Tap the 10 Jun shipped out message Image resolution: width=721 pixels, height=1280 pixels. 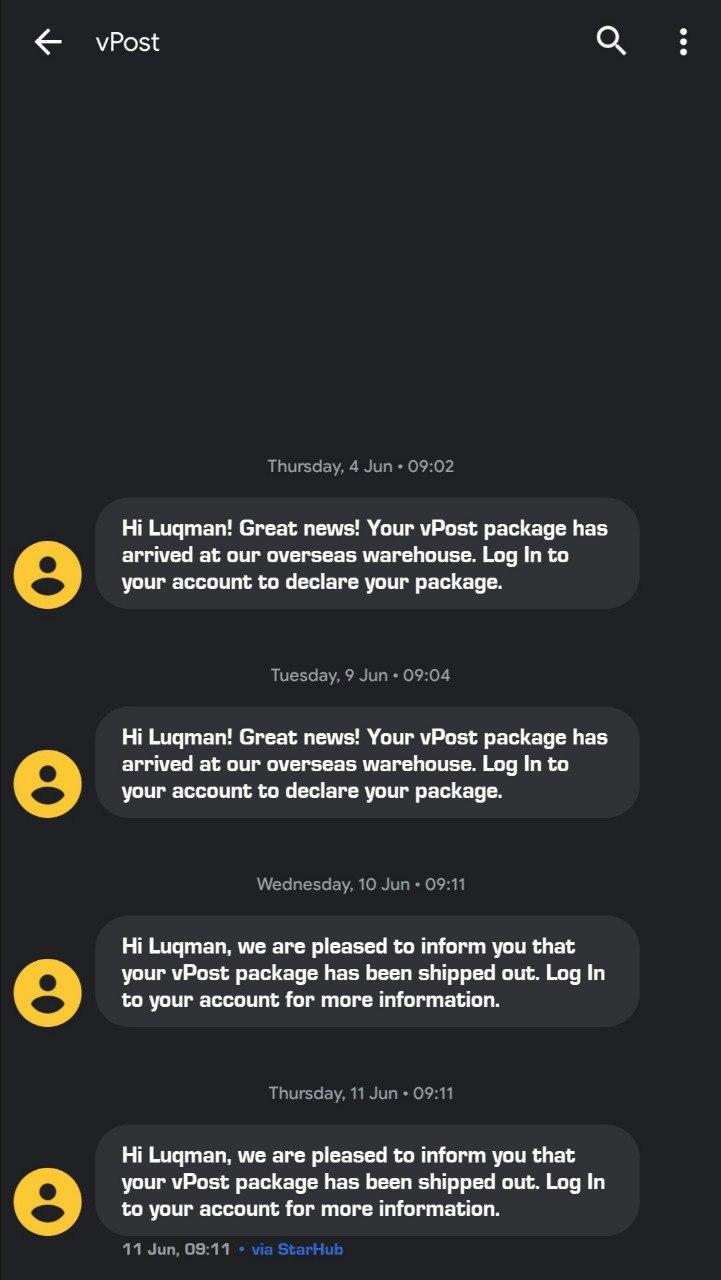pos(366,972)
